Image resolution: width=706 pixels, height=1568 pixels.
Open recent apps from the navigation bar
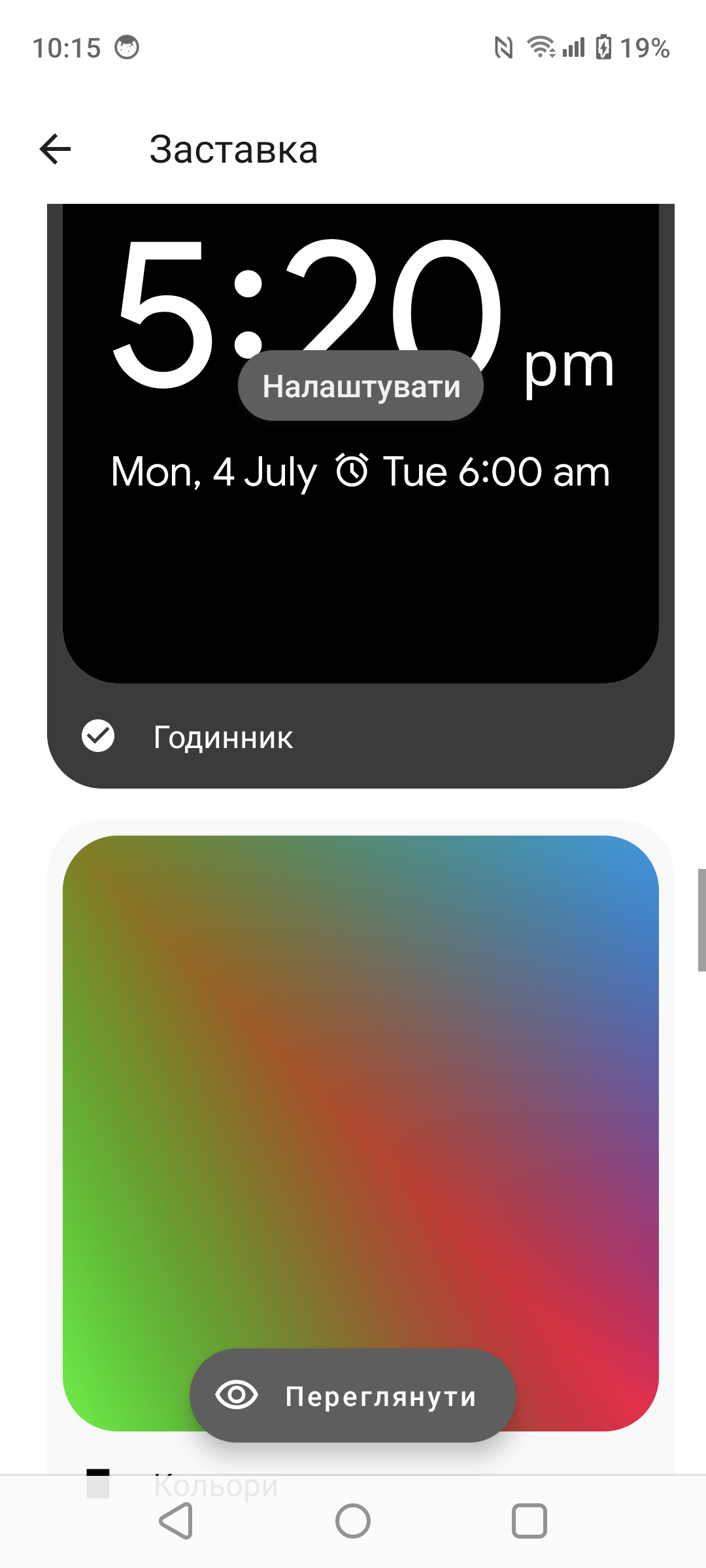tap(529, 1521)
